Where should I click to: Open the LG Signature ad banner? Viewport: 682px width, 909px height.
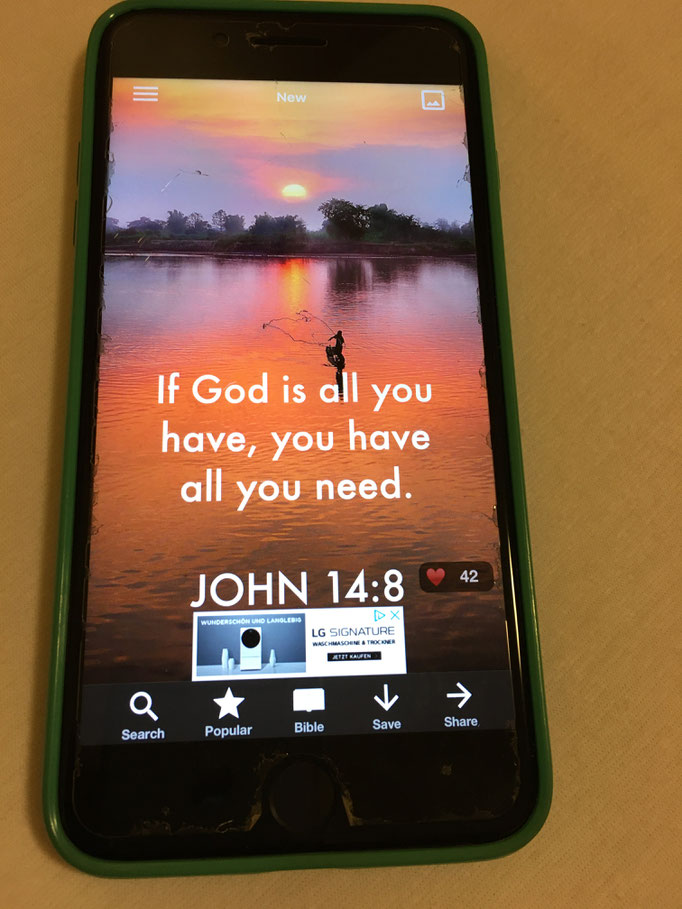(x=300, y=647)
